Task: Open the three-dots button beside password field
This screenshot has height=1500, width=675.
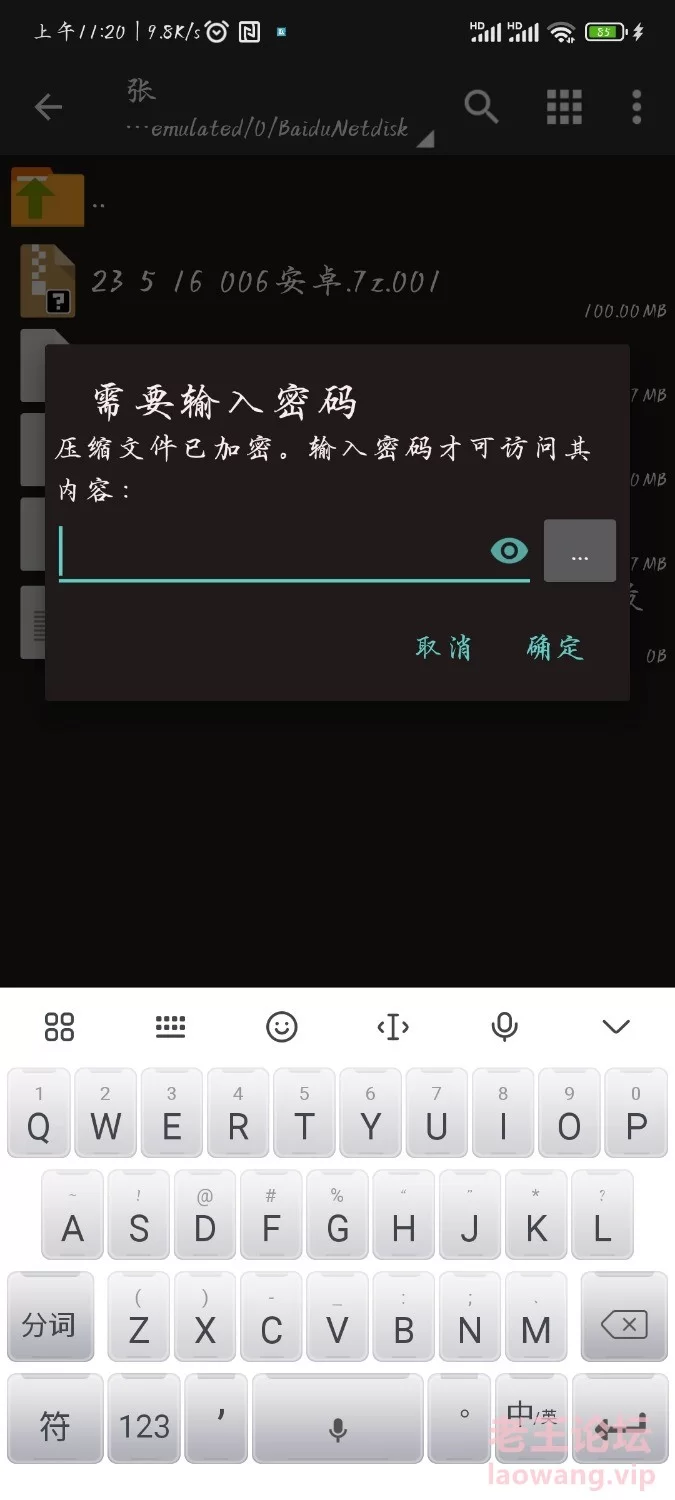Action: [x=580, y=551]
